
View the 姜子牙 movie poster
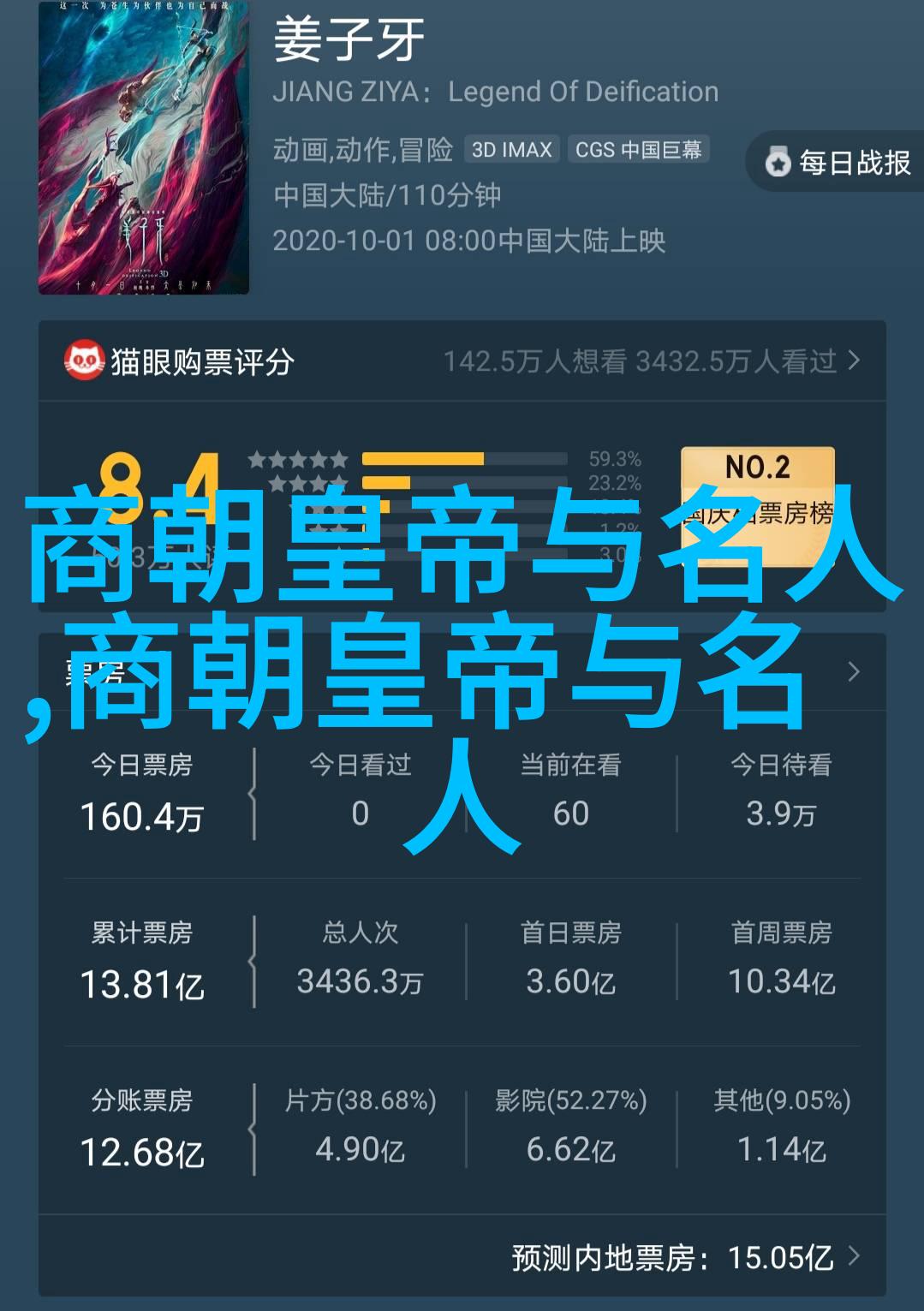point(144,148)
